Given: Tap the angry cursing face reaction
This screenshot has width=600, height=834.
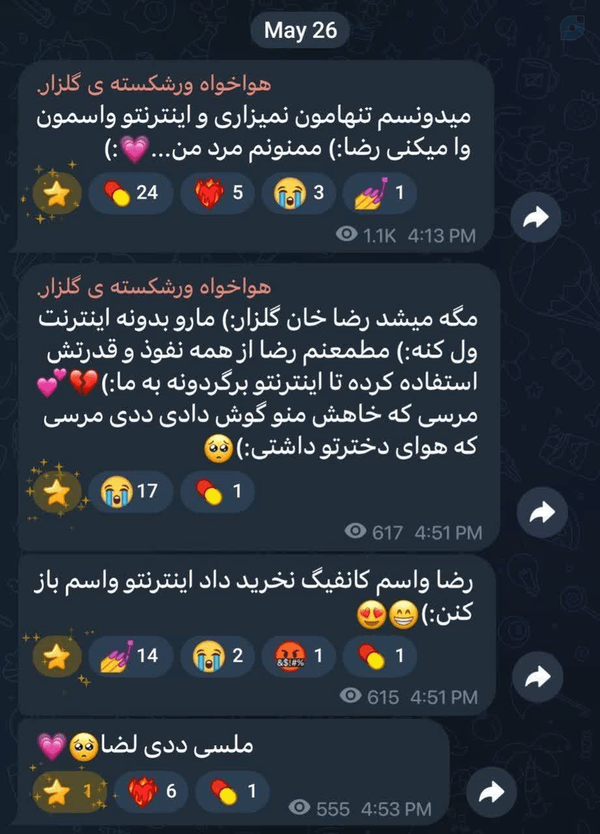Looking at the screenshot, I should [x=298, y=655].
